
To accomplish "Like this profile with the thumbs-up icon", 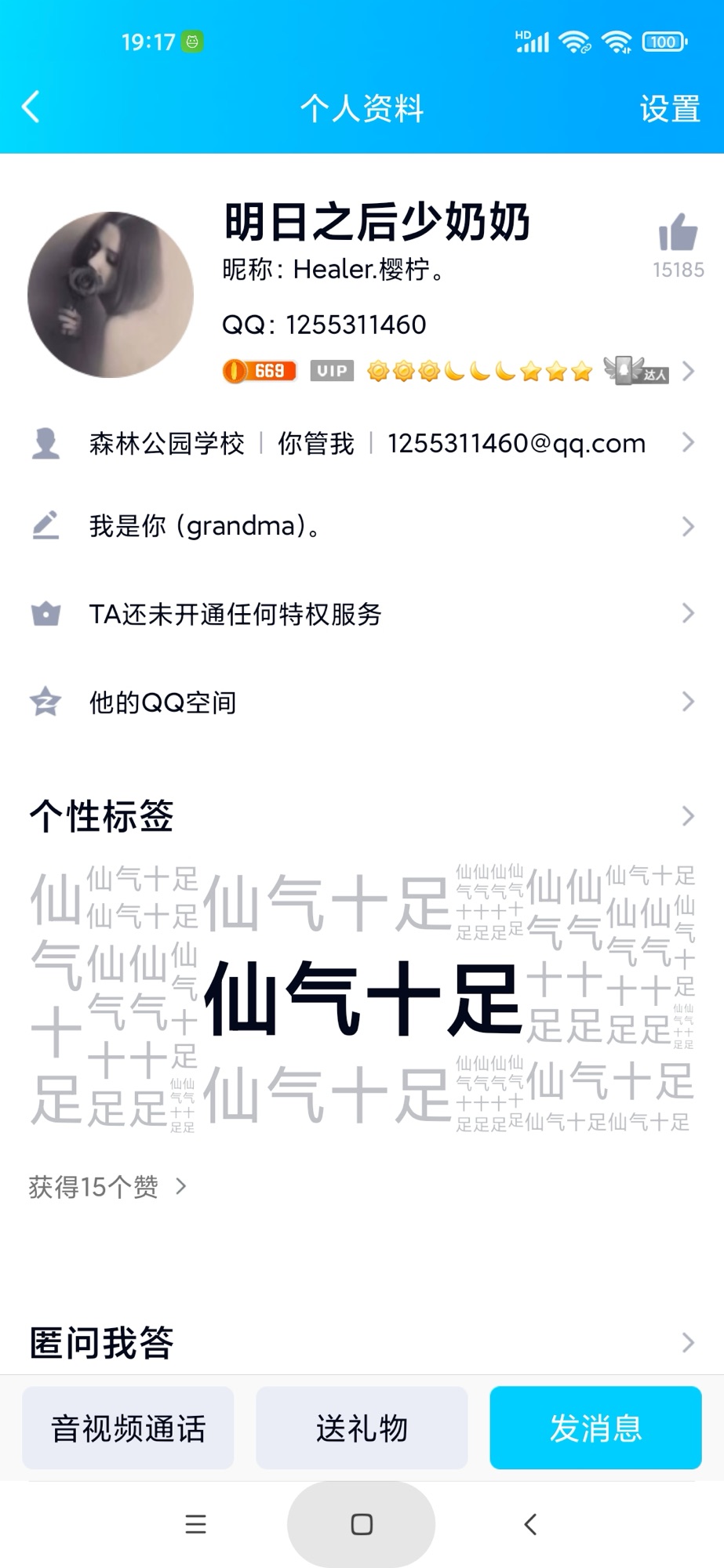I will coord(678,234).
